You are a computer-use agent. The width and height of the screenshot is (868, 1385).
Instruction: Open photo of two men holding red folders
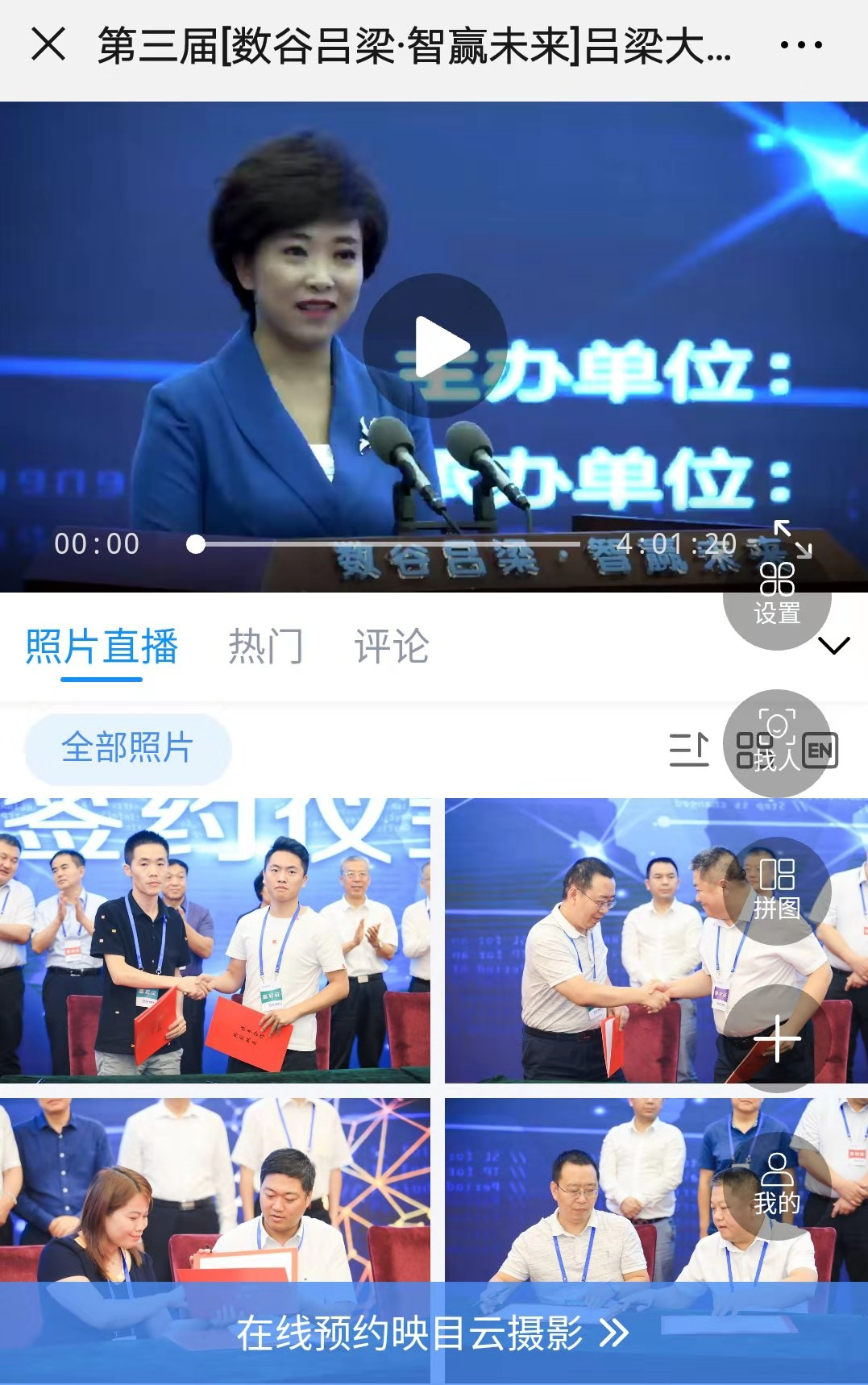(214, 940)
